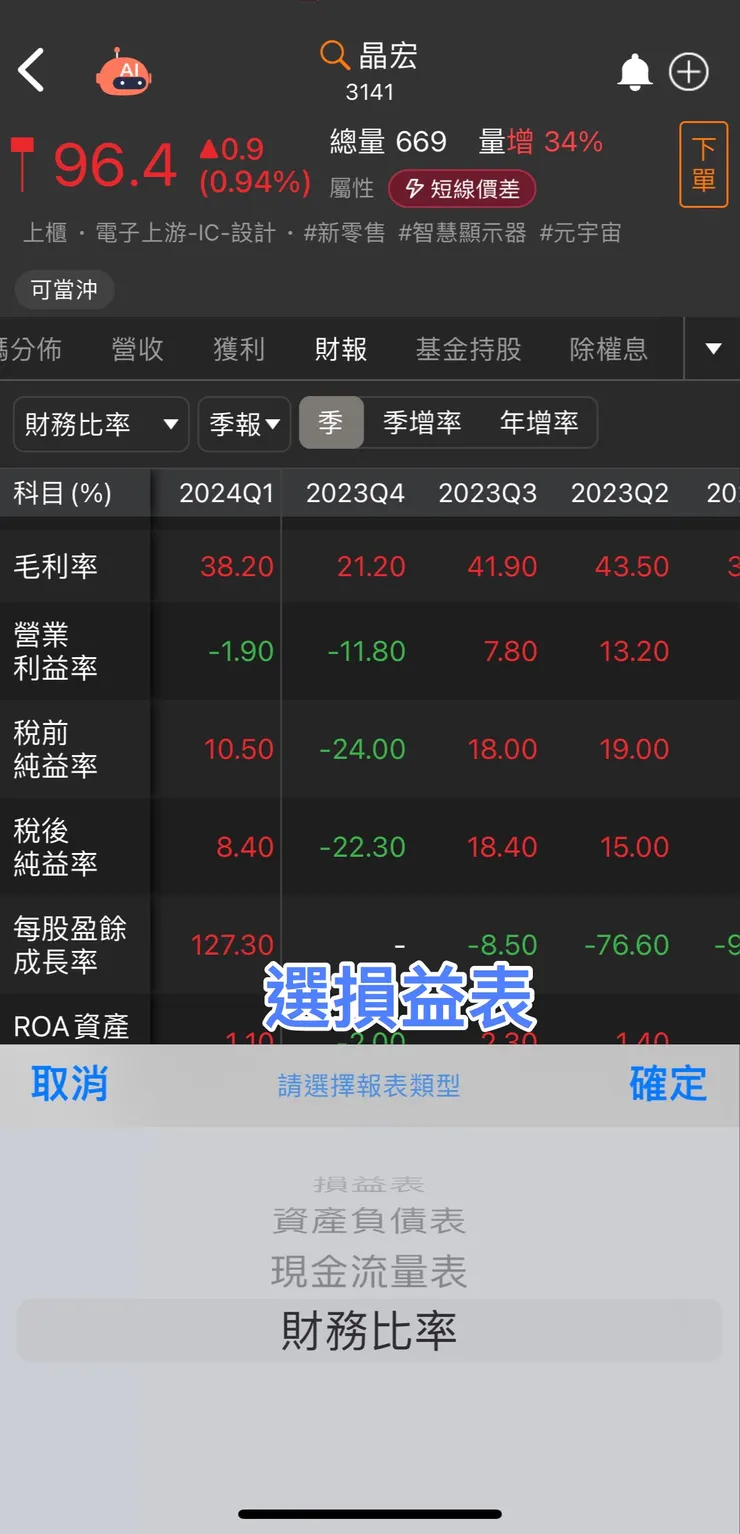
Task: Tap the 短線價差 lightning badge
Action: point(462,189)
